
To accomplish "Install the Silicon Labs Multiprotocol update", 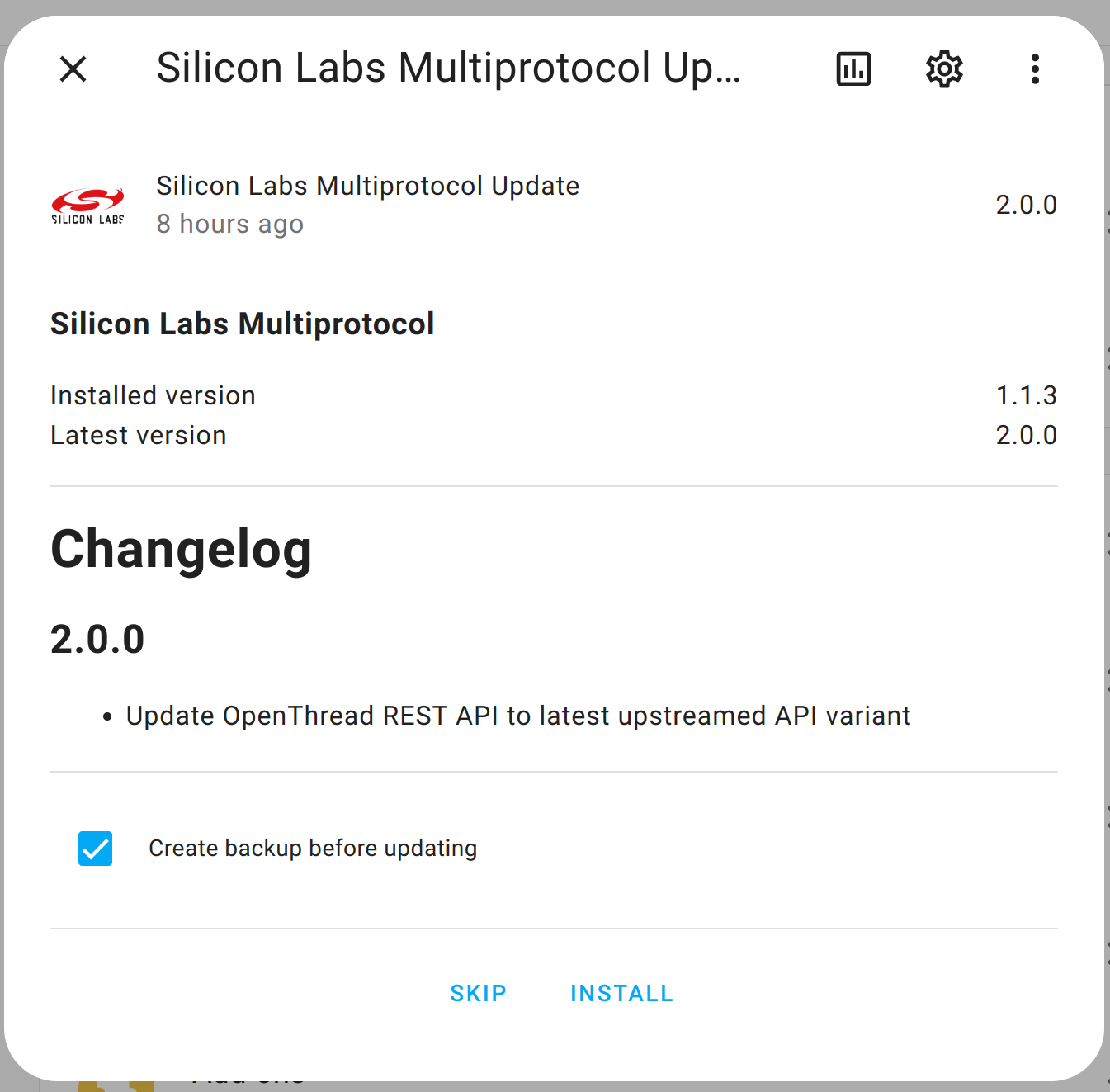I will pos(621,993).
